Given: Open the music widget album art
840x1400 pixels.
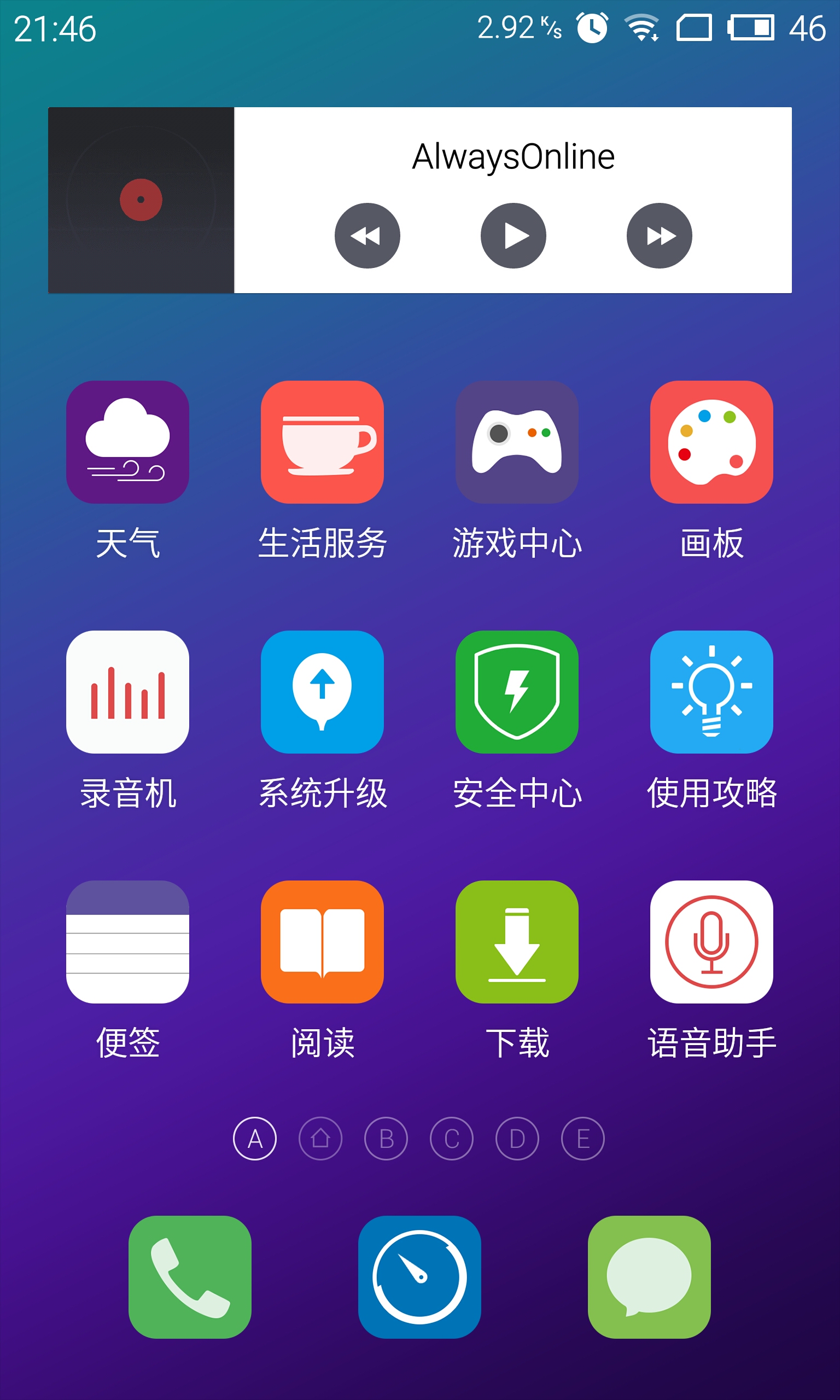Looking at the screenshot, I should [141, 200].
